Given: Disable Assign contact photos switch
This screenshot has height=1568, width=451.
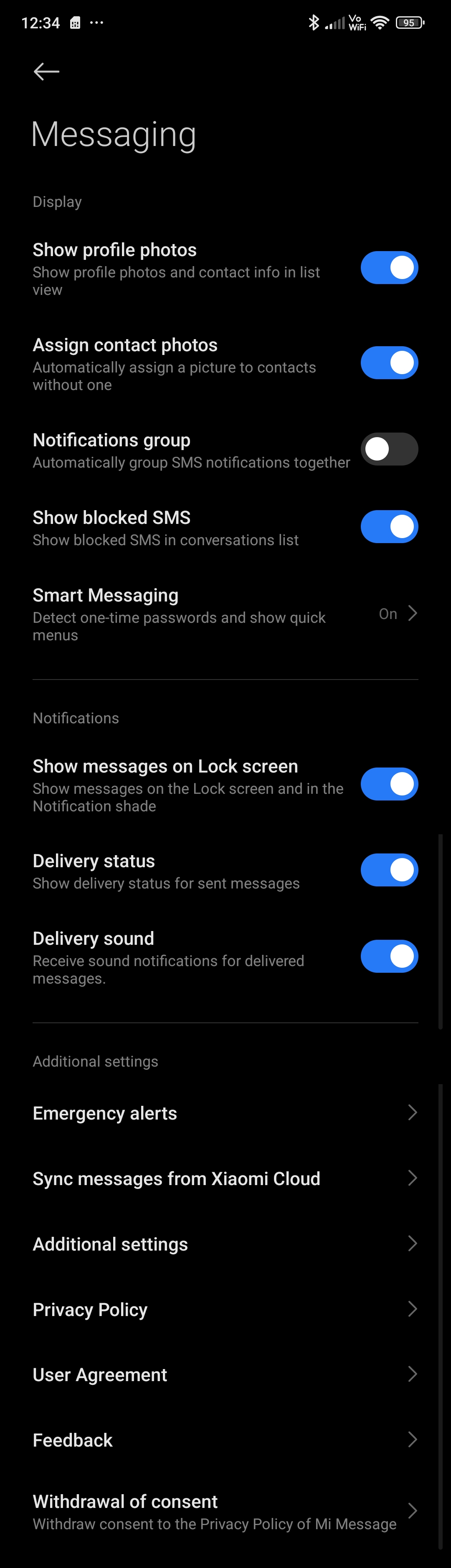Looking at the screenshot, I should (x=389, y=363).
